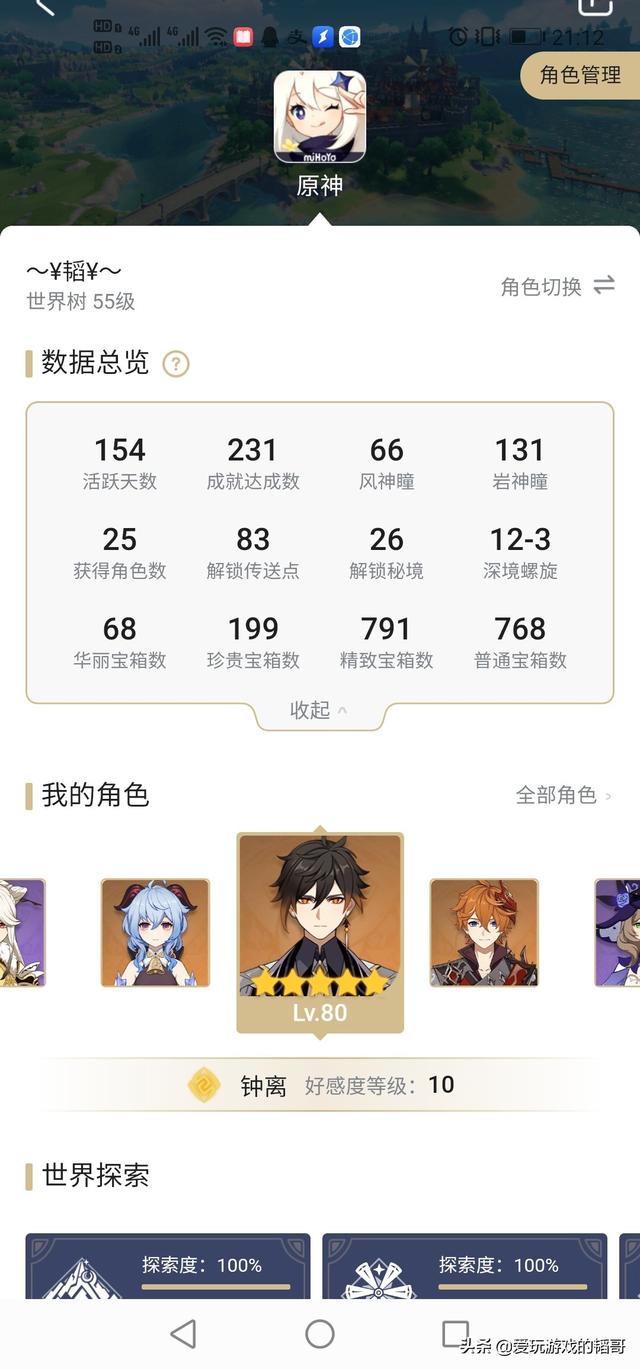This screenshot has height=1369, width=640.
Task: Tap 角色切换 to switch character
Action: pos(558,286)
